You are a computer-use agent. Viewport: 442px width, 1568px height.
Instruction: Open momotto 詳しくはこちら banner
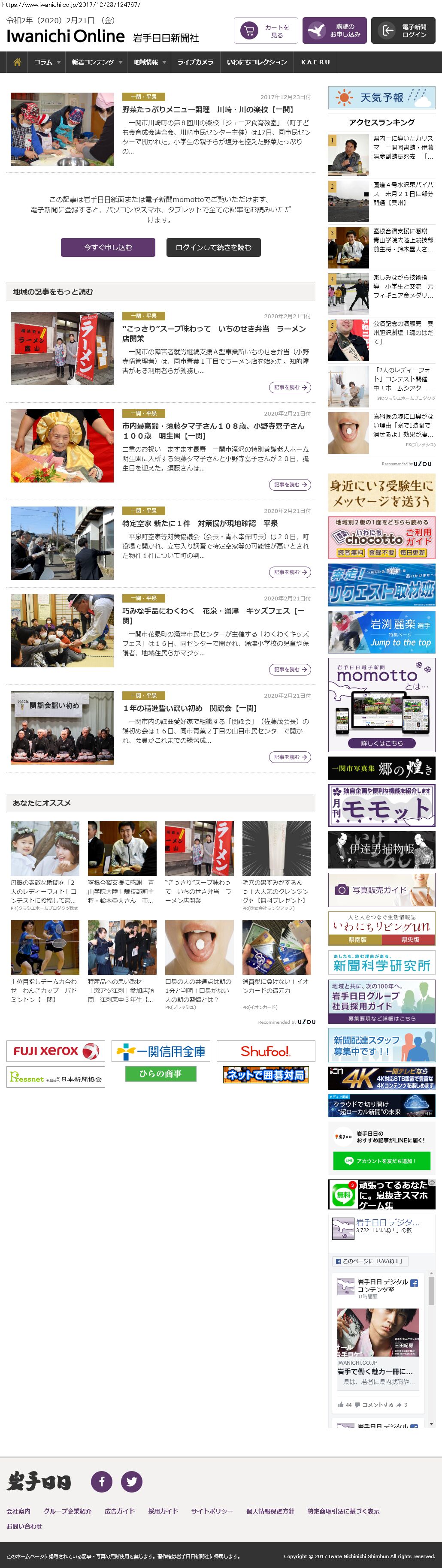(381, 742)
